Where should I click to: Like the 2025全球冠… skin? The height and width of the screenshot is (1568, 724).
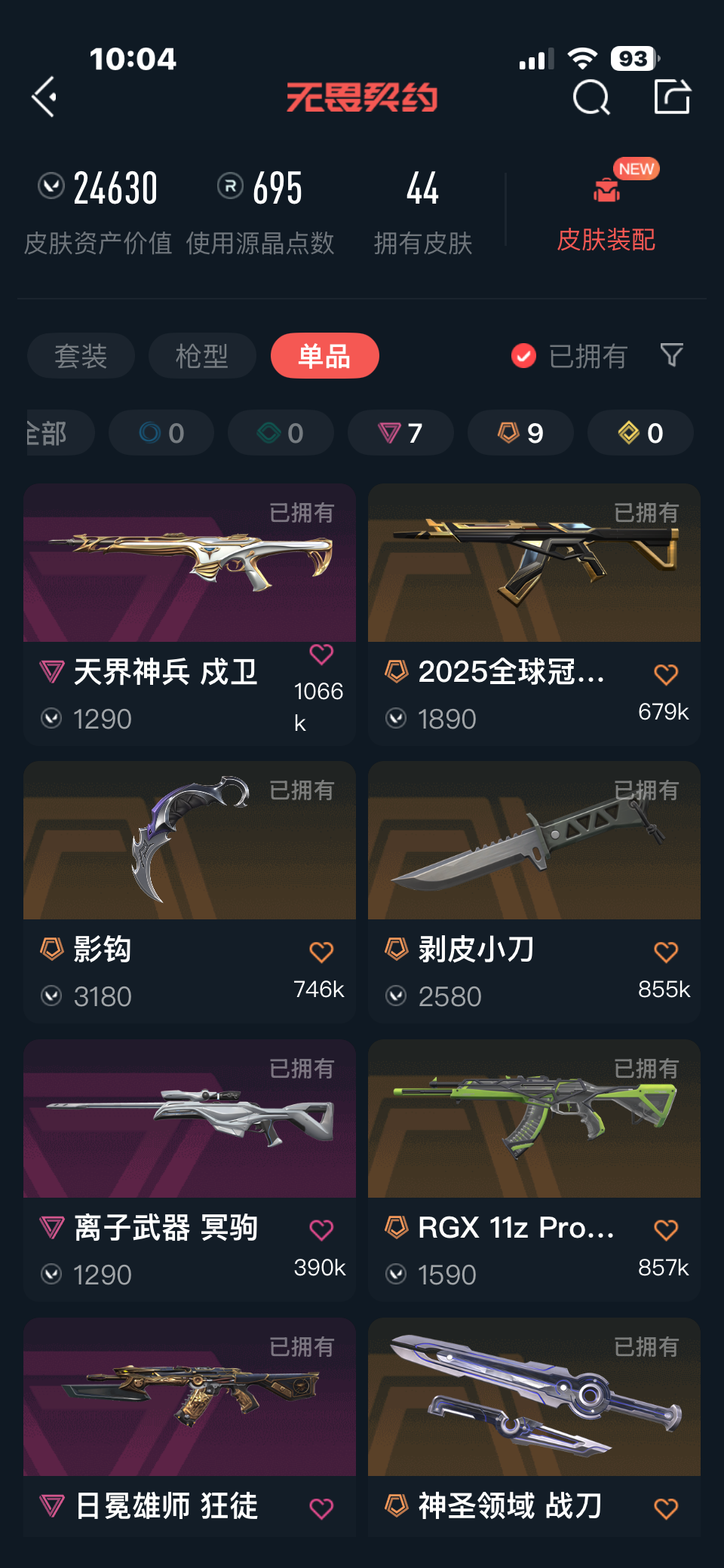coord(665,674)
